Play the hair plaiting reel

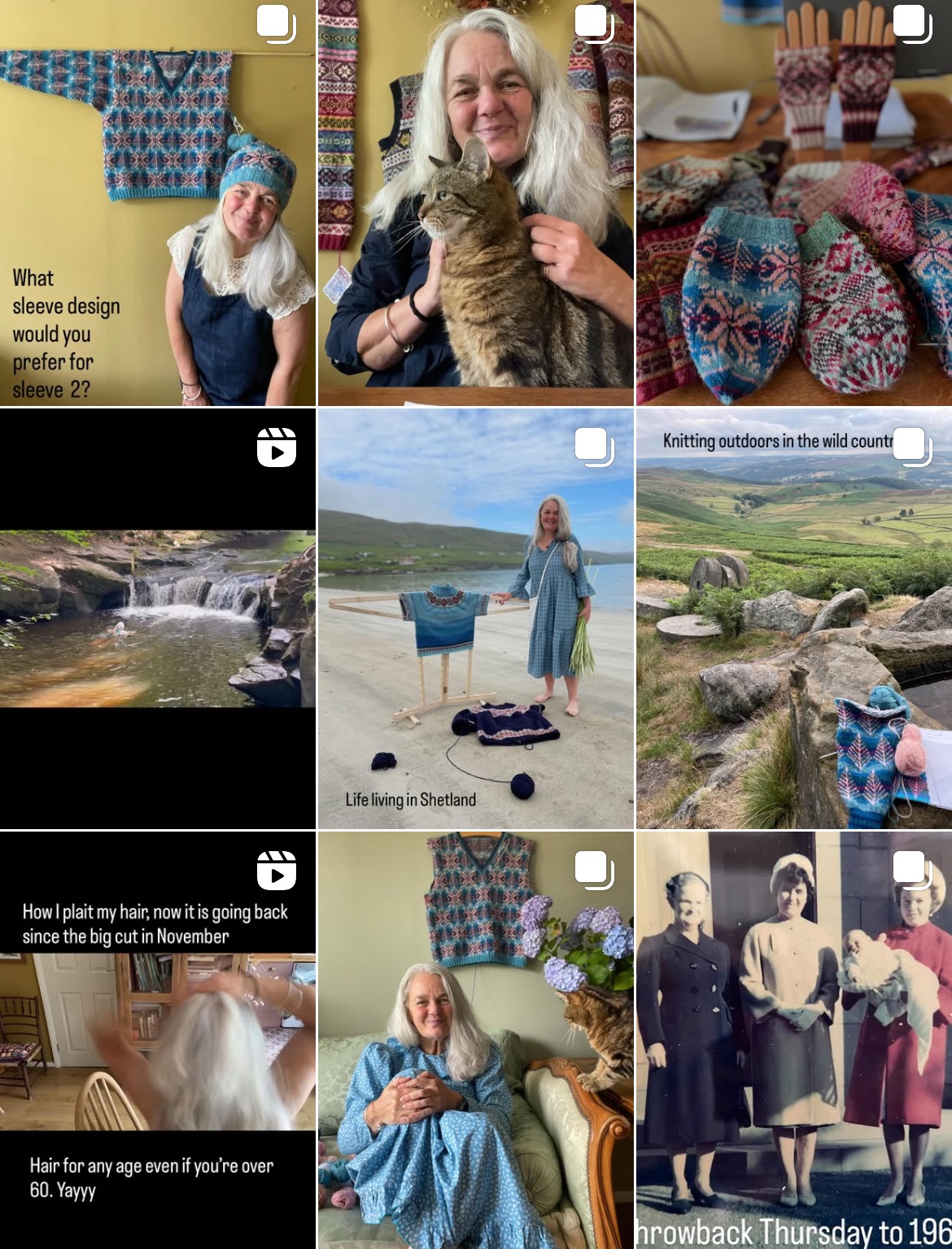[158, 1040]
